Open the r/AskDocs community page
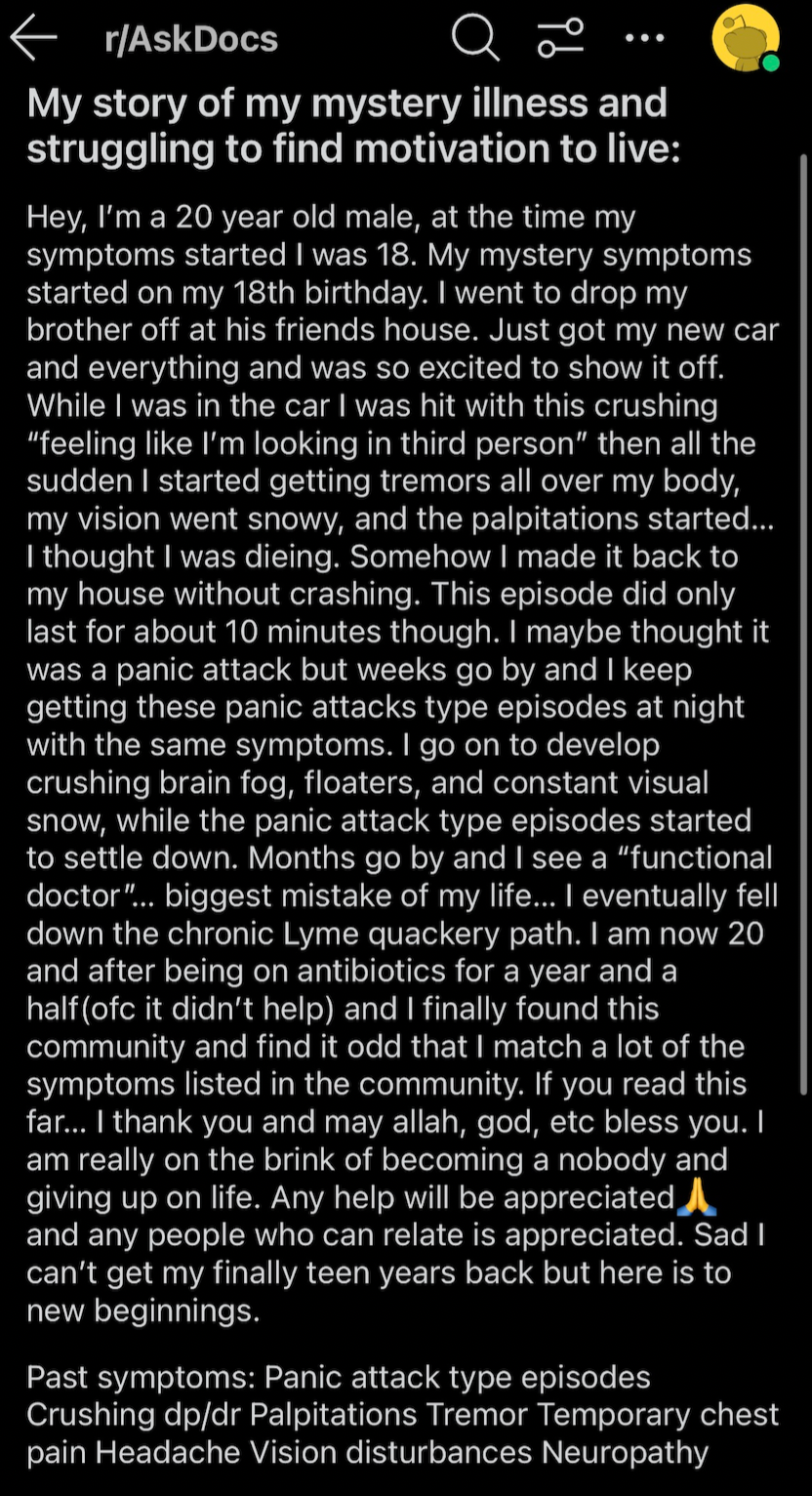 click(x=190, y=39)
